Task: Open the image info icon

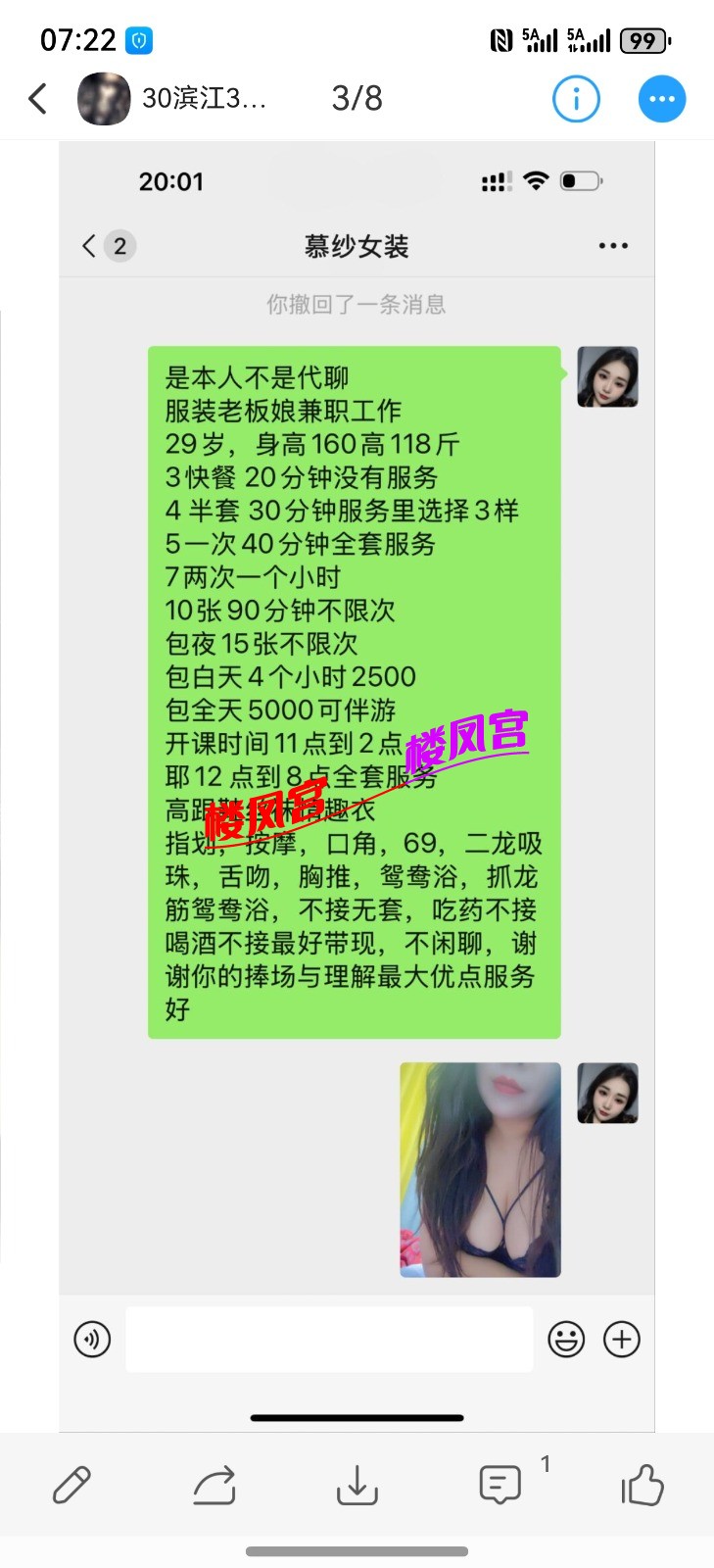Action: pyautogui.click(x=576, y=99)
